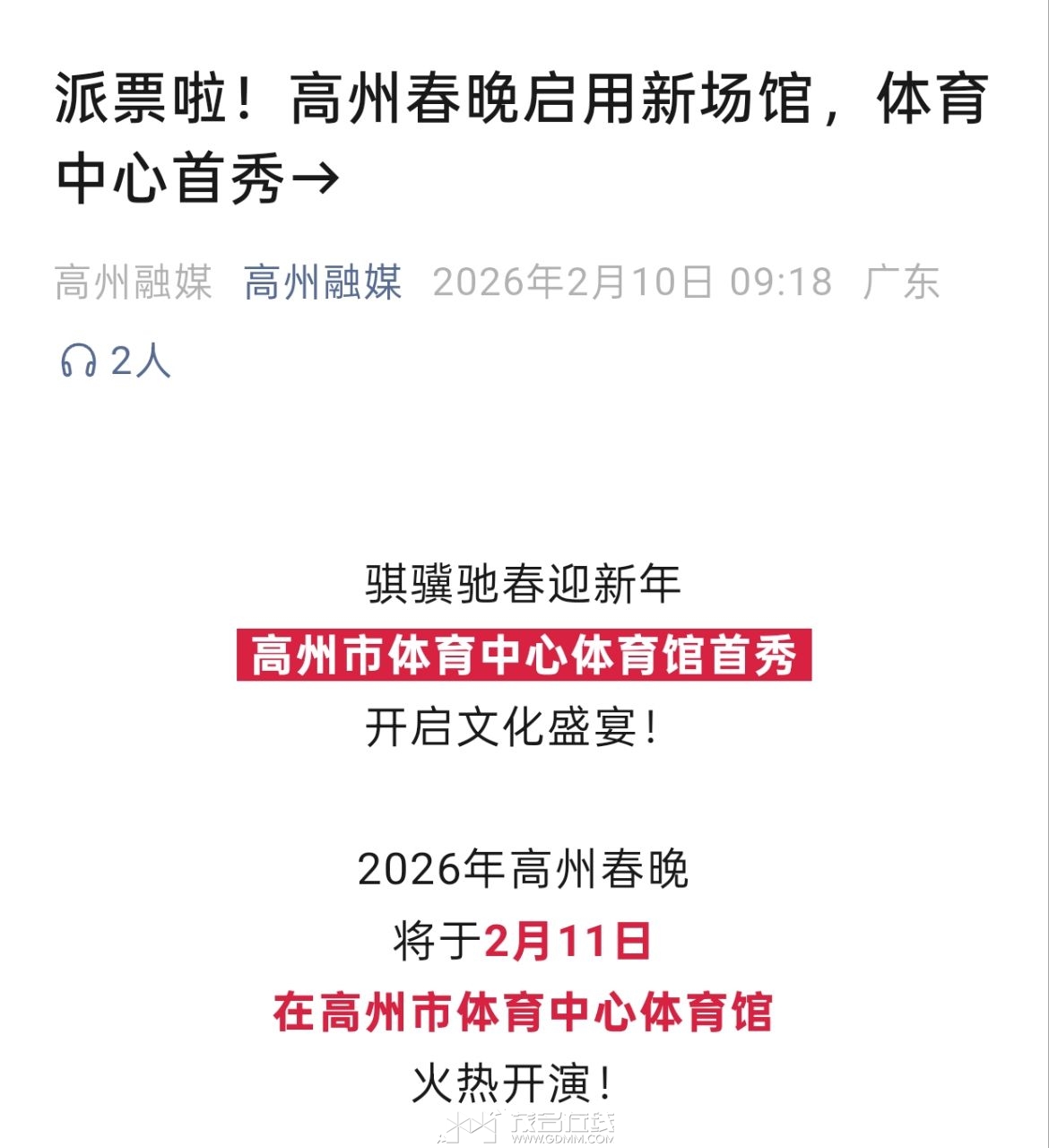Open the blue 高州融媒 account link

[323, 283]
